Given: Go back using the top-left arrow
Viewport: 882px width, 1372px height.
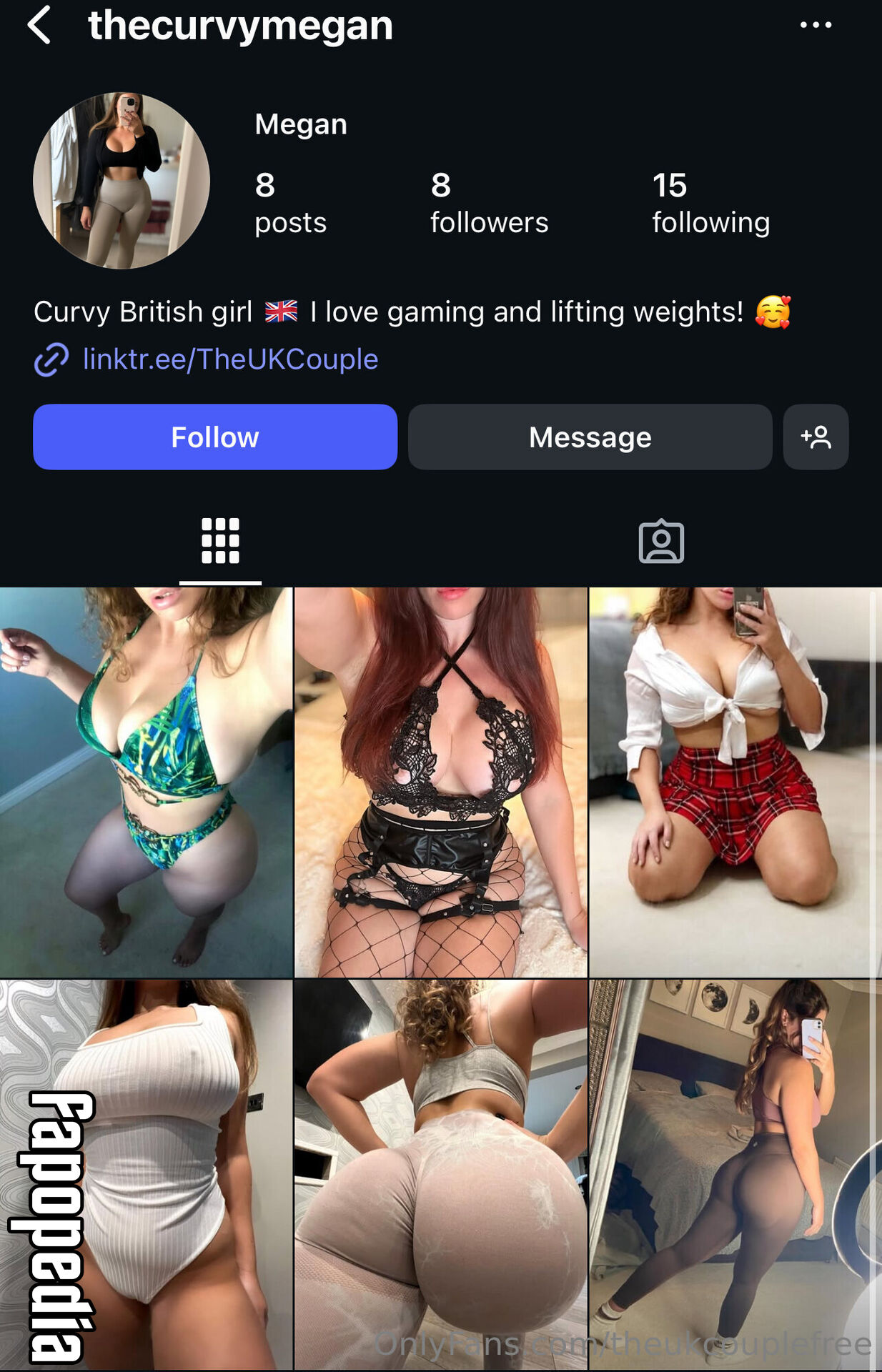Looking at the screenshot, I should coord(39,25).
